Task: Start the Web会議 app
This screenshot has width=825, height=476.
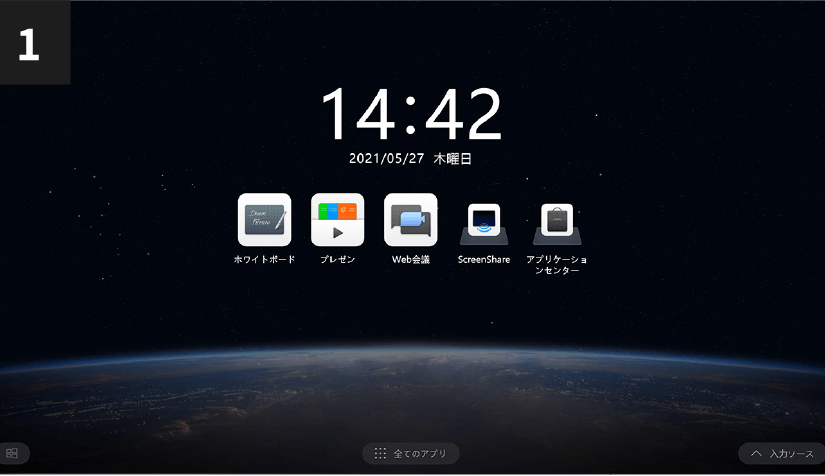Action: (410, 220)
